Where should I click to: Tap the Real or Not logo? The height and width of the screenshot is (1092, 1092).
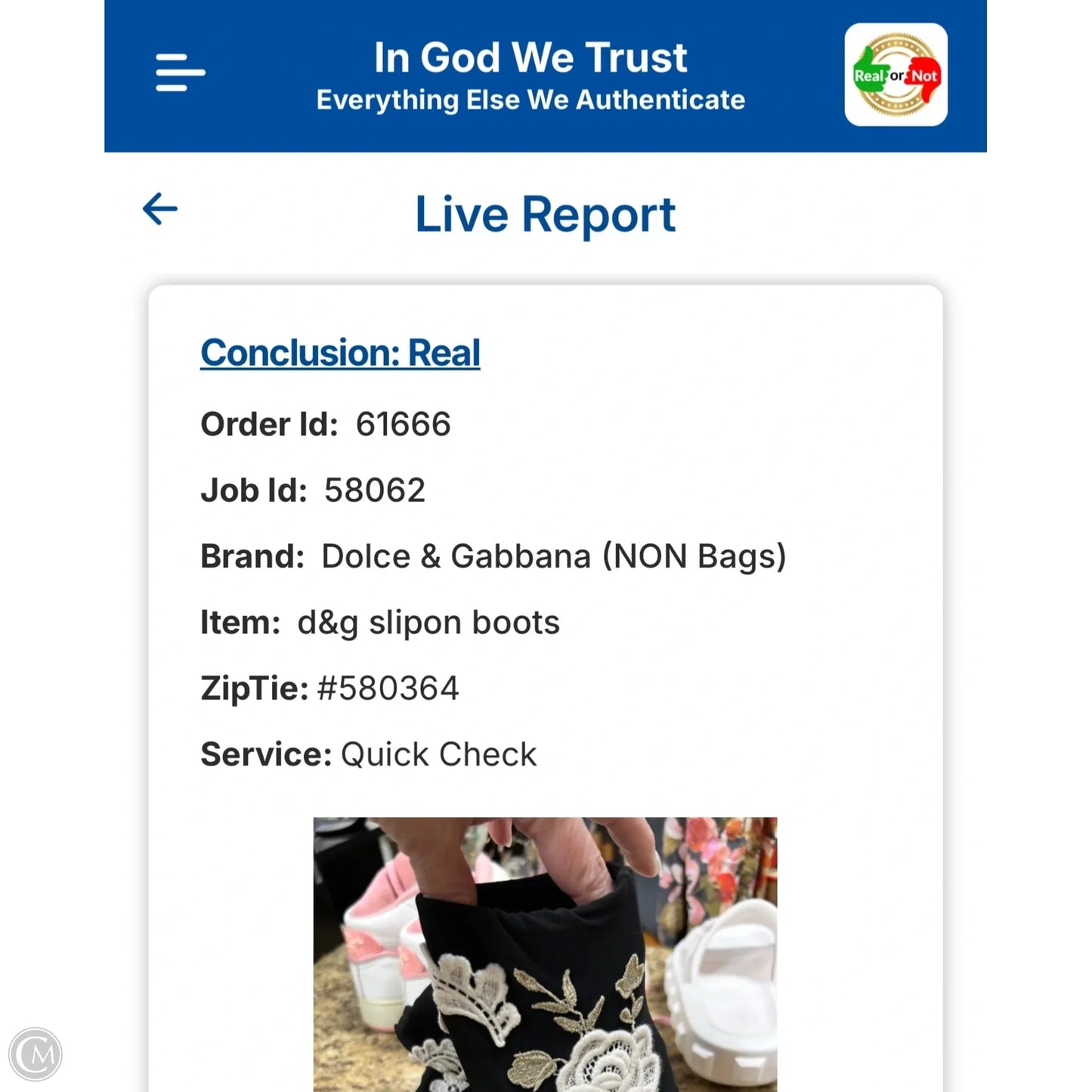pos(896,75)
